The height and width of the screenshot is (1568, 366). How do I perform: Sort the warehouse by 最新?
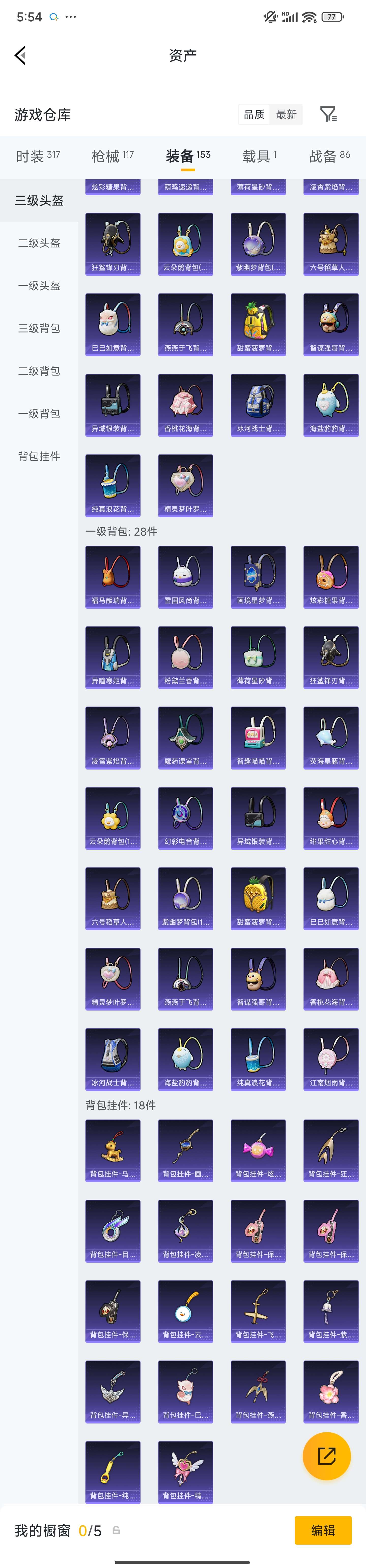click(286, 115)
